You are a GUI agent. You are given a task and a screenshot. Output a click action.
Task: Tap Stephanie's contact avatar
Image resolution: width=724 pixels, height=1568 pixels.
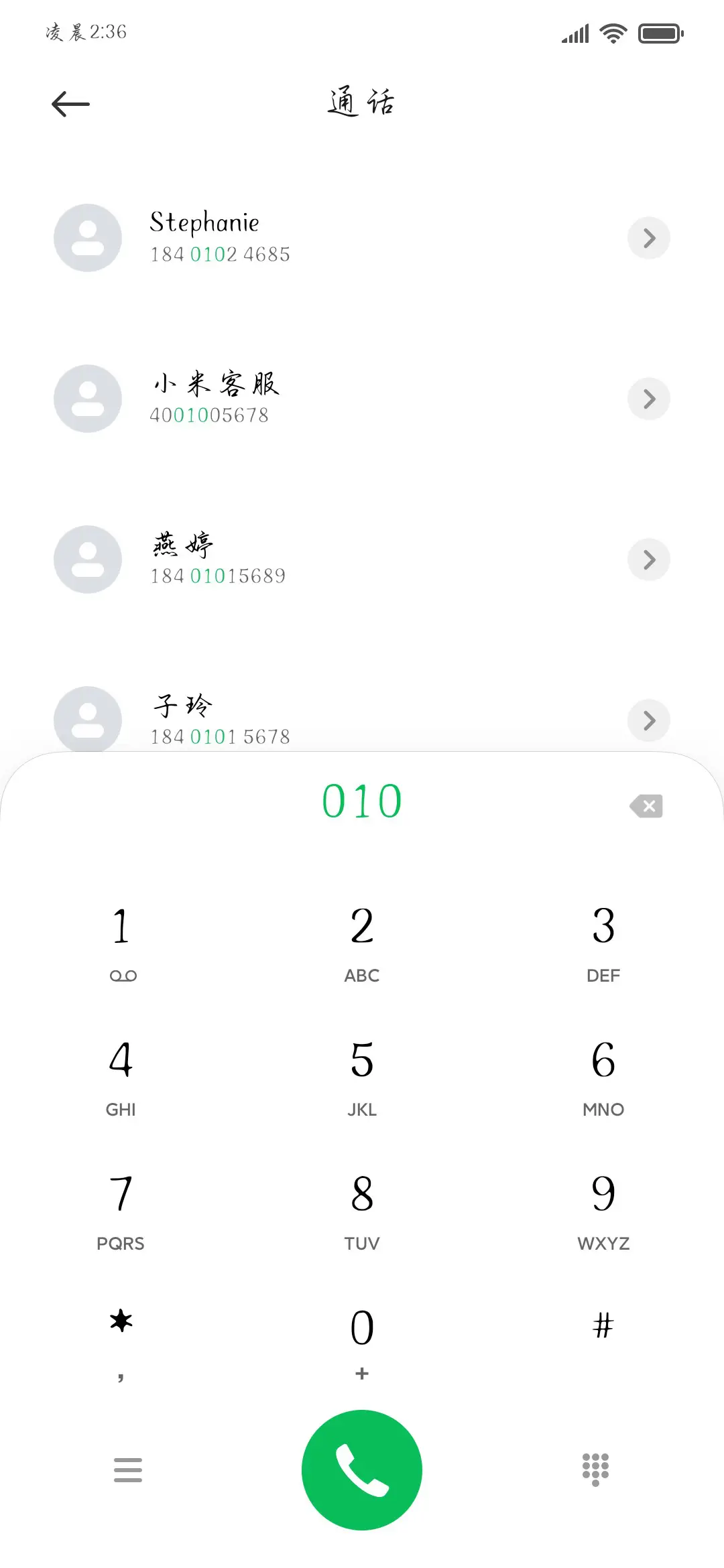(87, 238)
